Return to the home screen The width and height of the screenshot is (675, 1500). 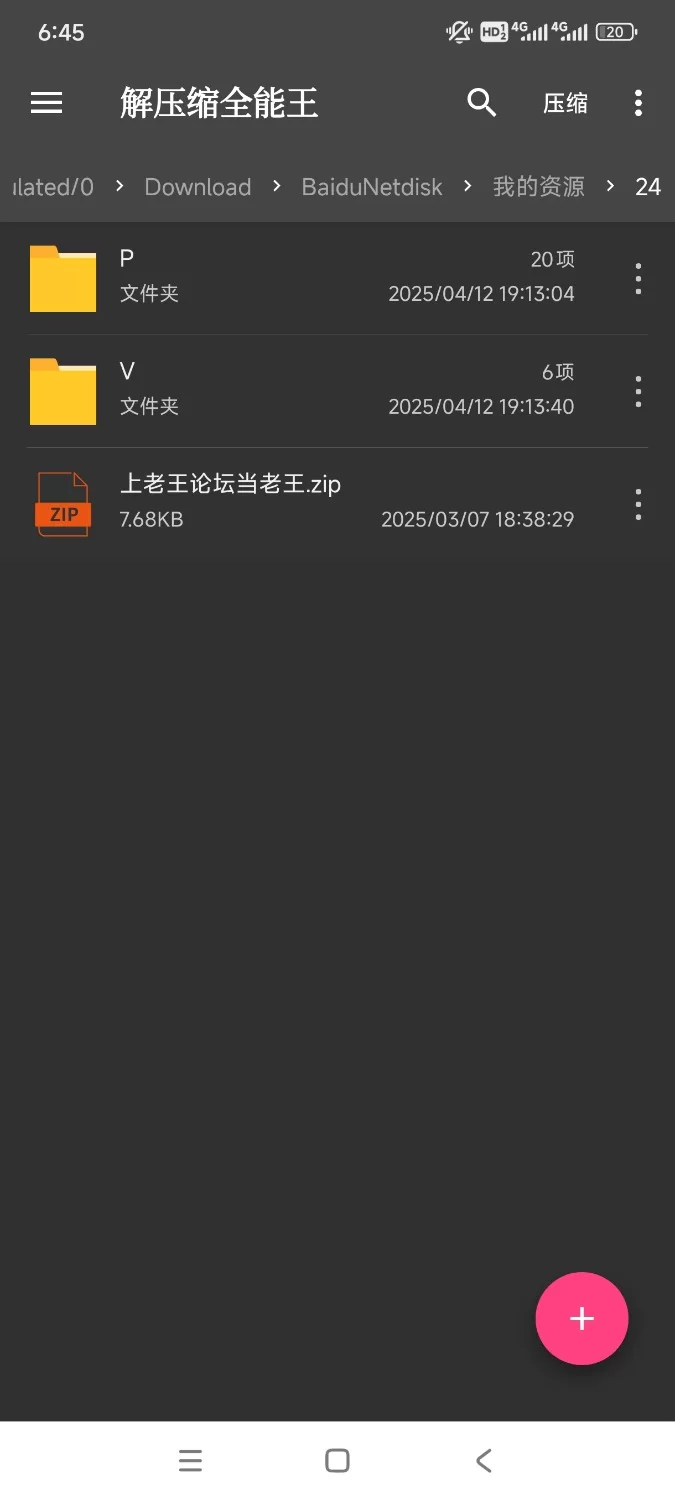pyautogui.click(x=338, y=1461)
